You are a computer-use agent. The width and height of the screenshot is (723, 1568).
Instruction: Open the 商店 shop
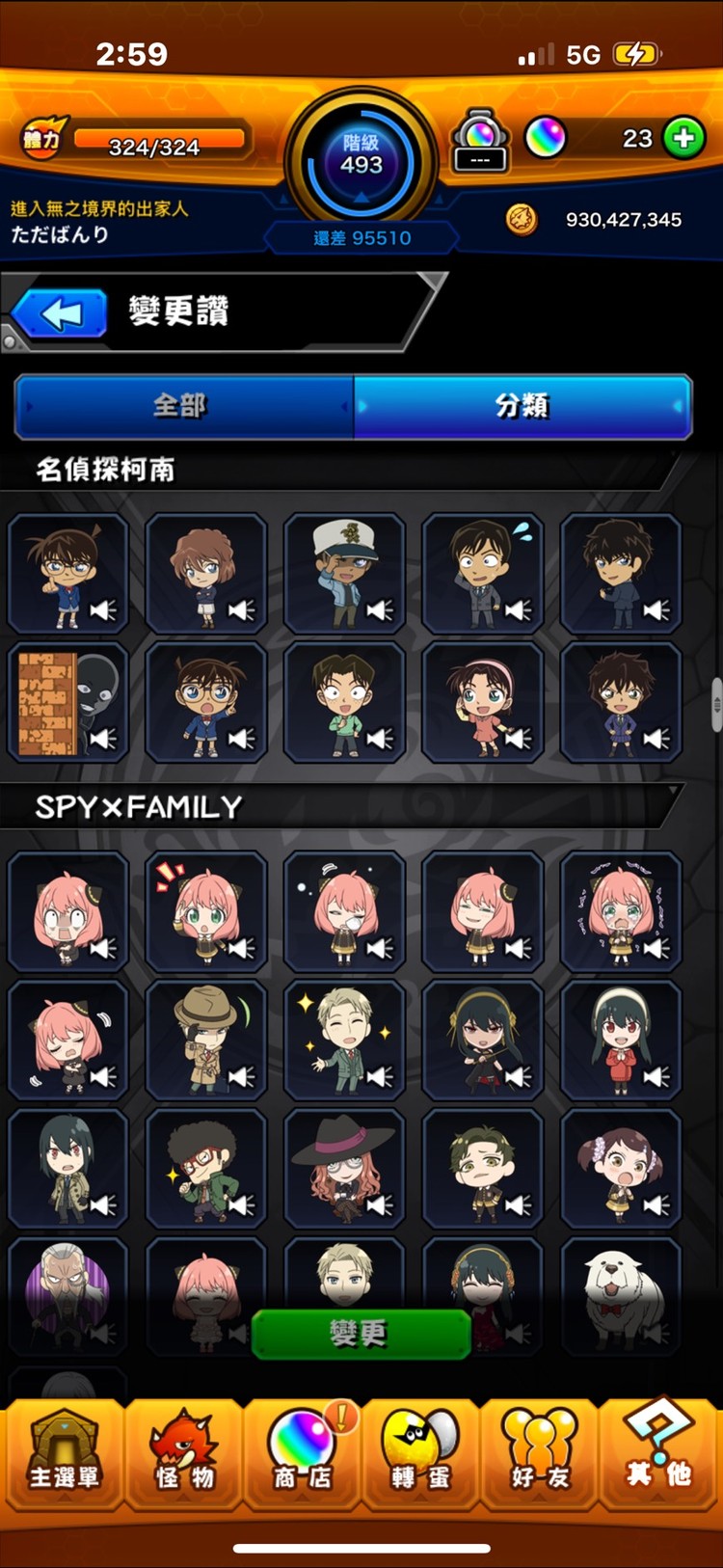302,1454
